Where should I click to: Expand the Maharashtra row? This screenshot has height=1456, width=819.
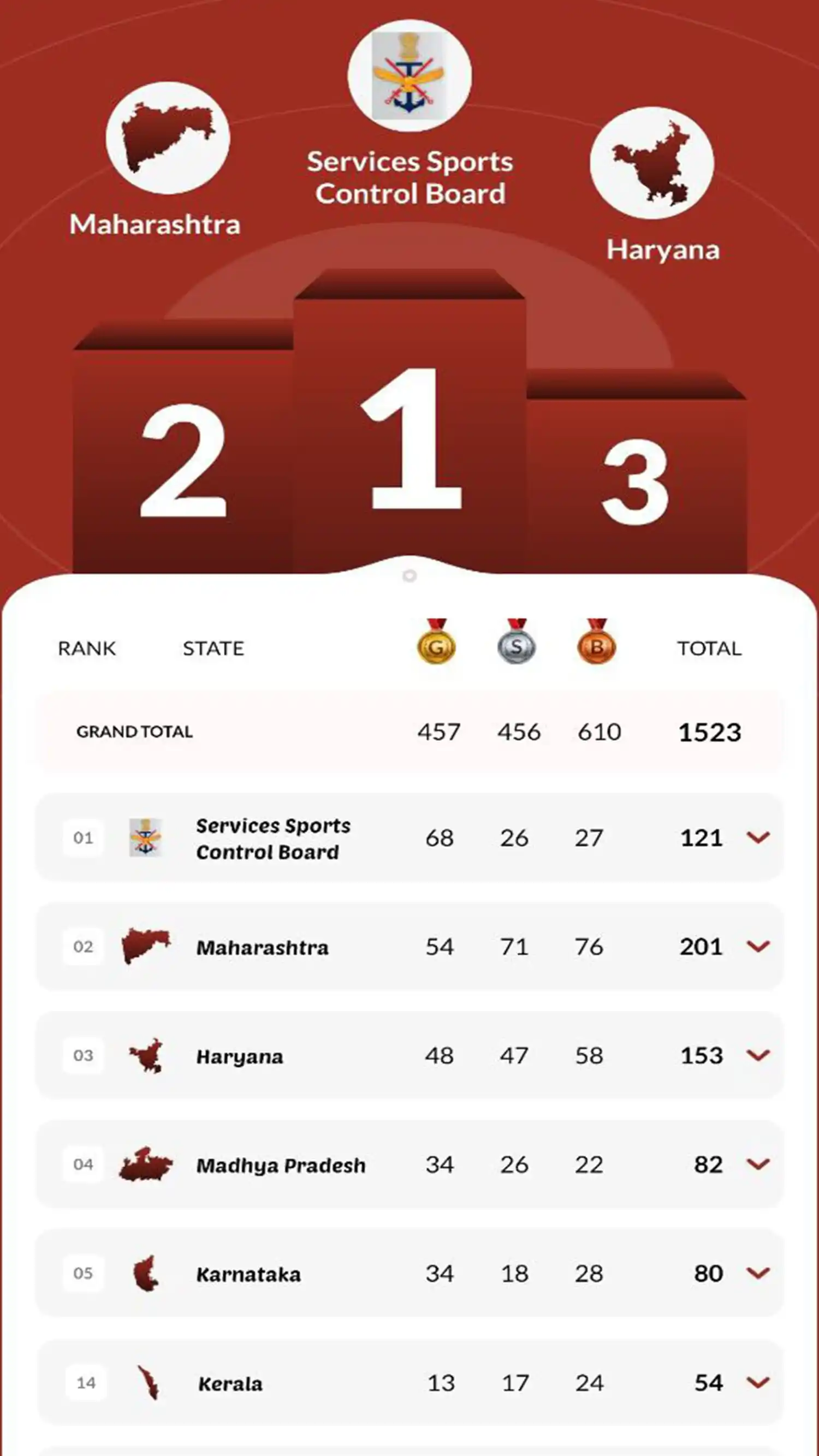pos(757,946)
